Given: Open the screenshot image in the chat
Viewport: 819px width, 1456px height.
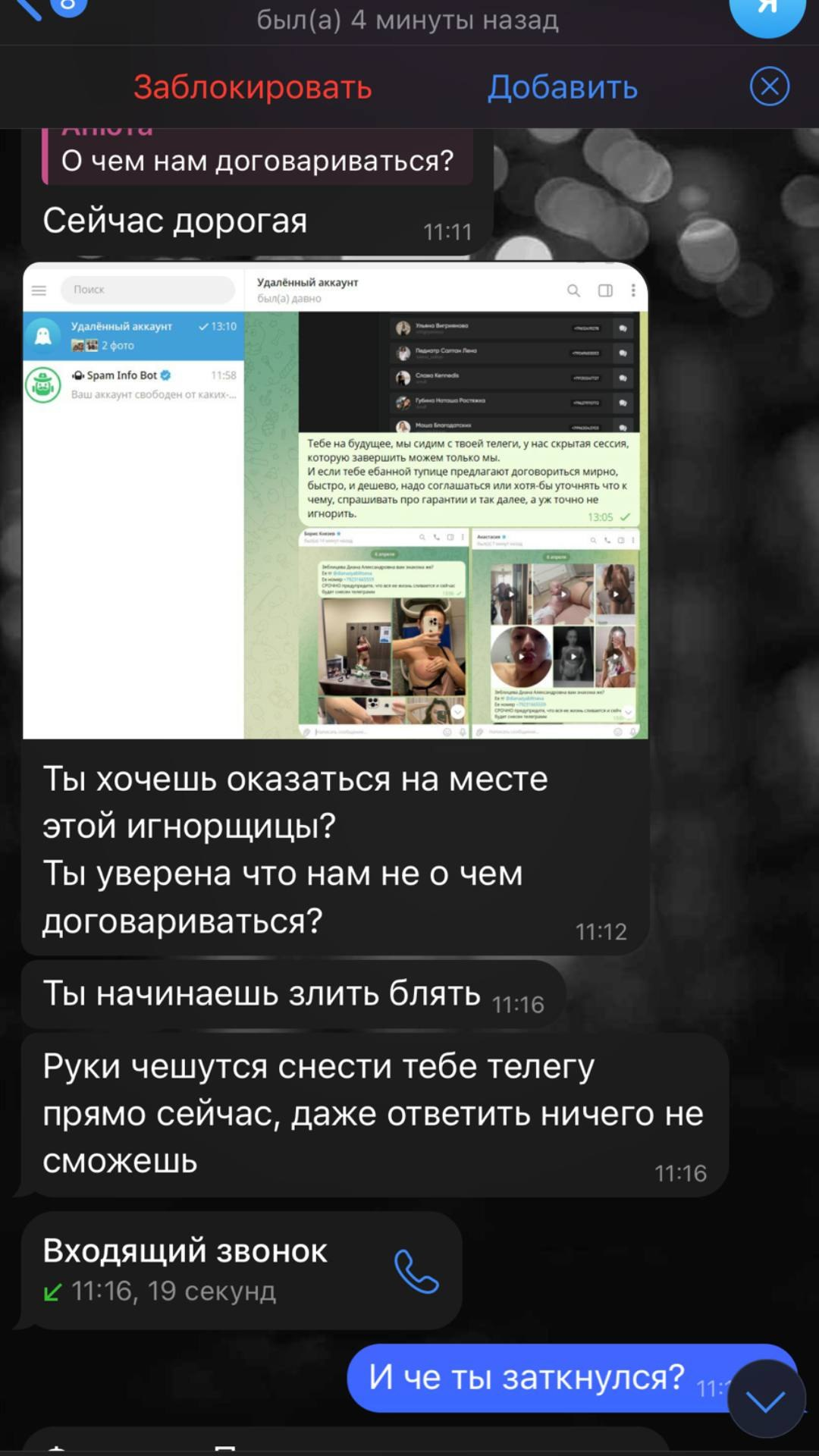Looking at the screenshot, I should (x=335, y=500).
